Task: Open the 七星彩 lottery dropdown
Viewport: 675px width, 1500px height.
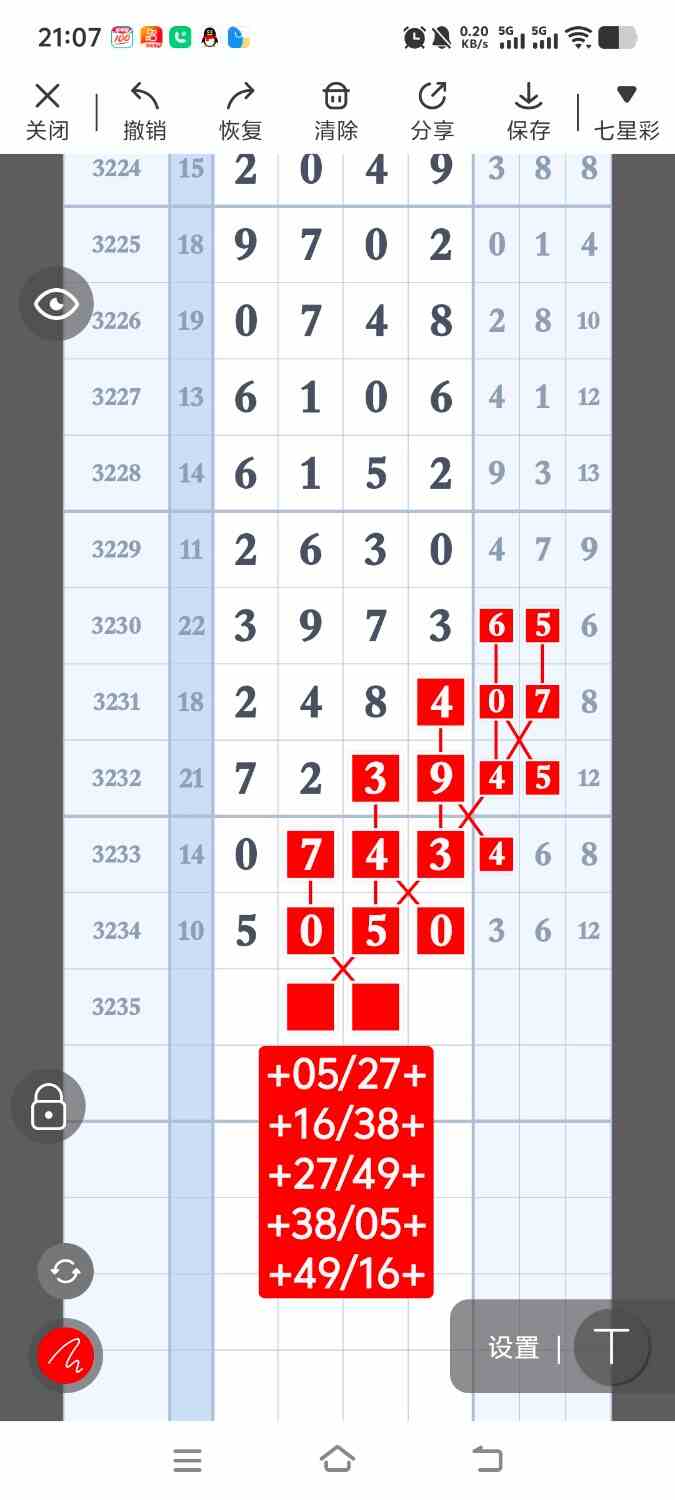Action: (x=626, y=111)
